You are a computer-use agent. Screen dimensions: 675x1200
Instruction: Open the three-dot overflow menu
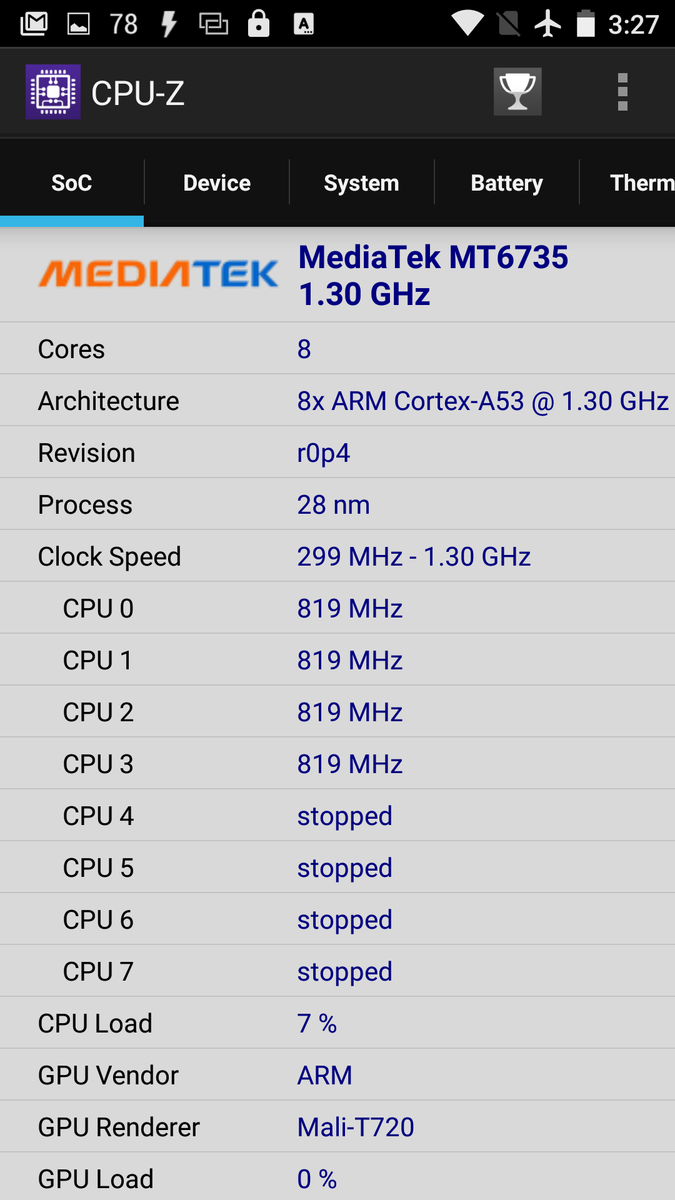tap(622, 92)
